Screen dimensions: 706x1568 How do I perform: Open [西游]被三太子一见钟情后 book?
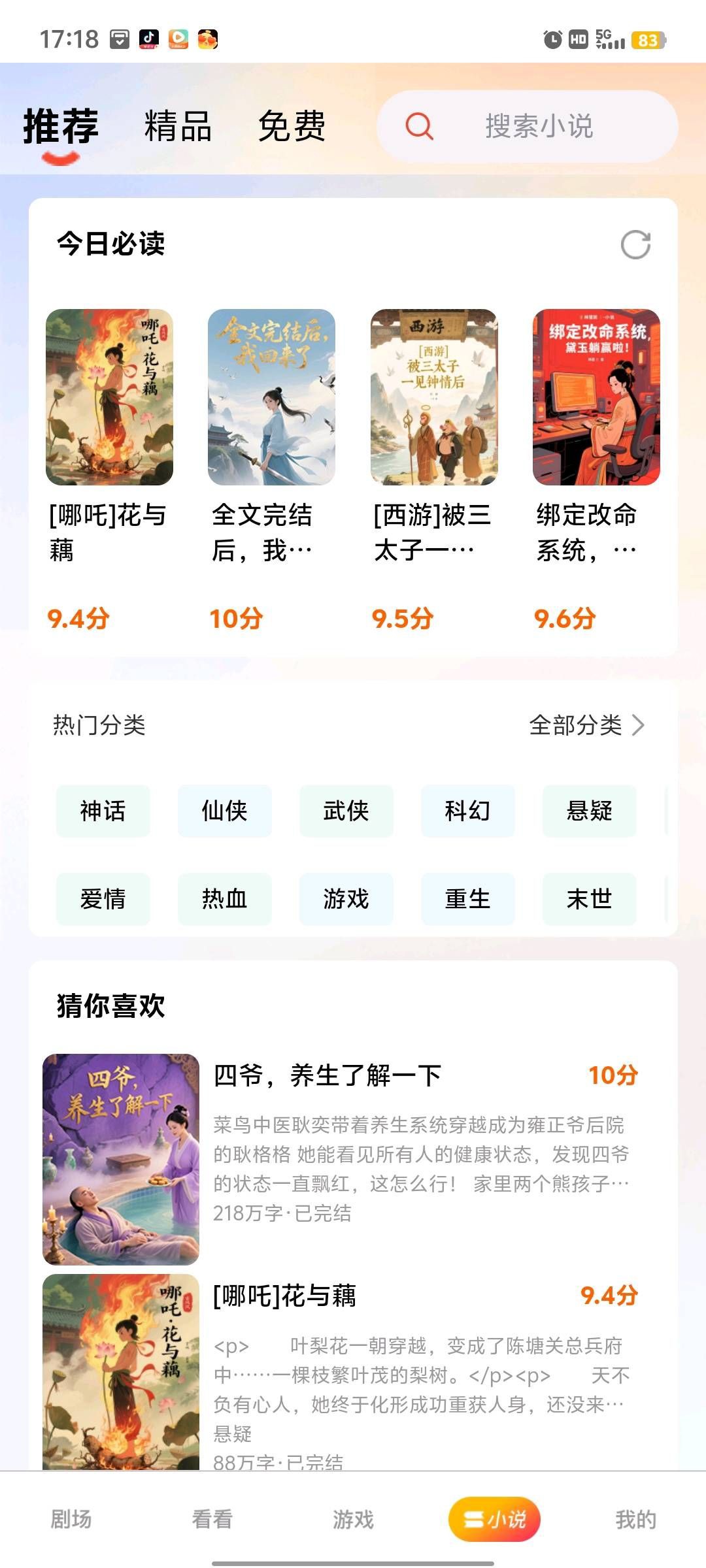click(x=434, y=397)
